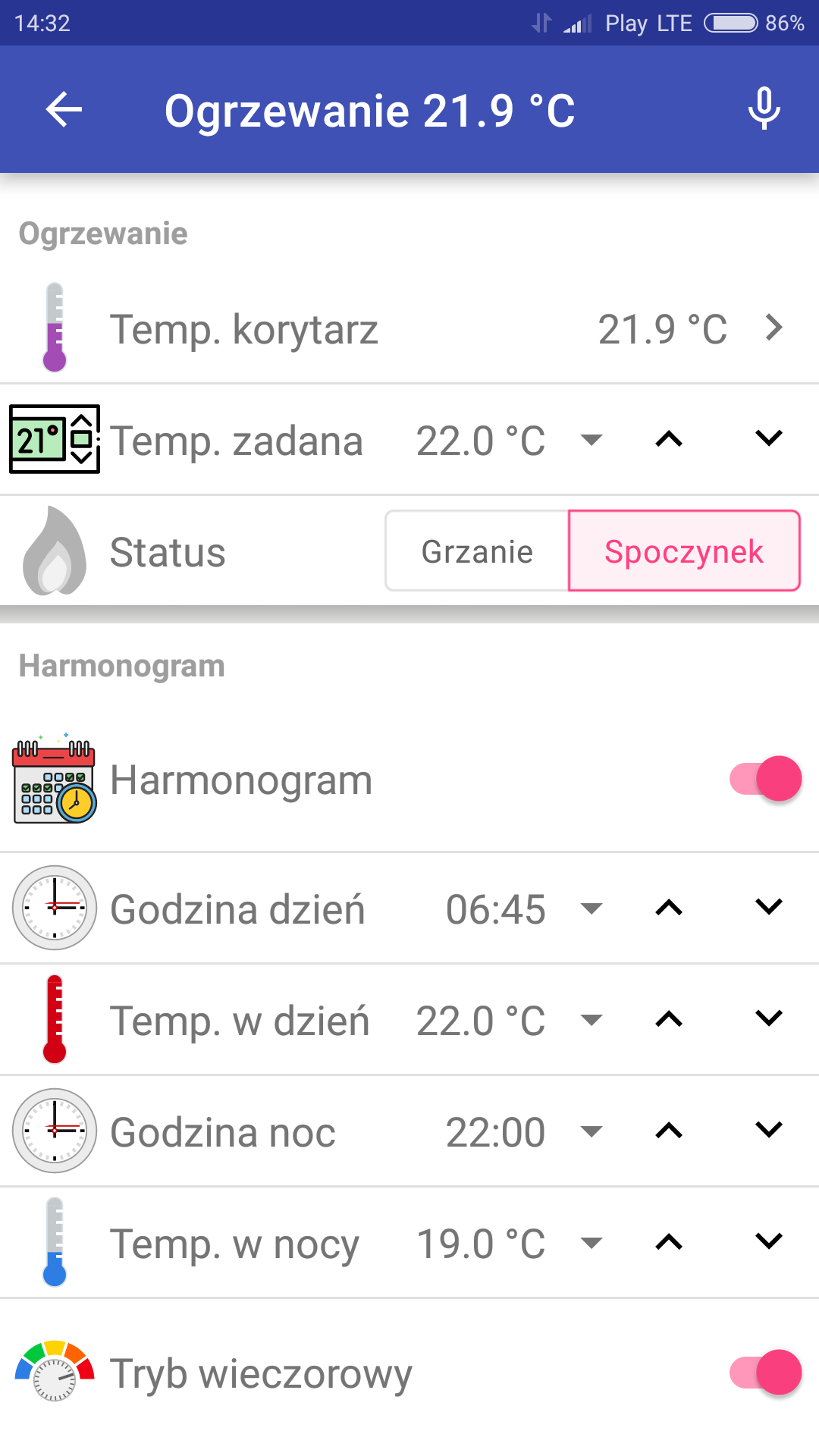Open the Temp. zadana value dropdown
The height and width of the screenshot is (1456, 819).
click(591, 439)
